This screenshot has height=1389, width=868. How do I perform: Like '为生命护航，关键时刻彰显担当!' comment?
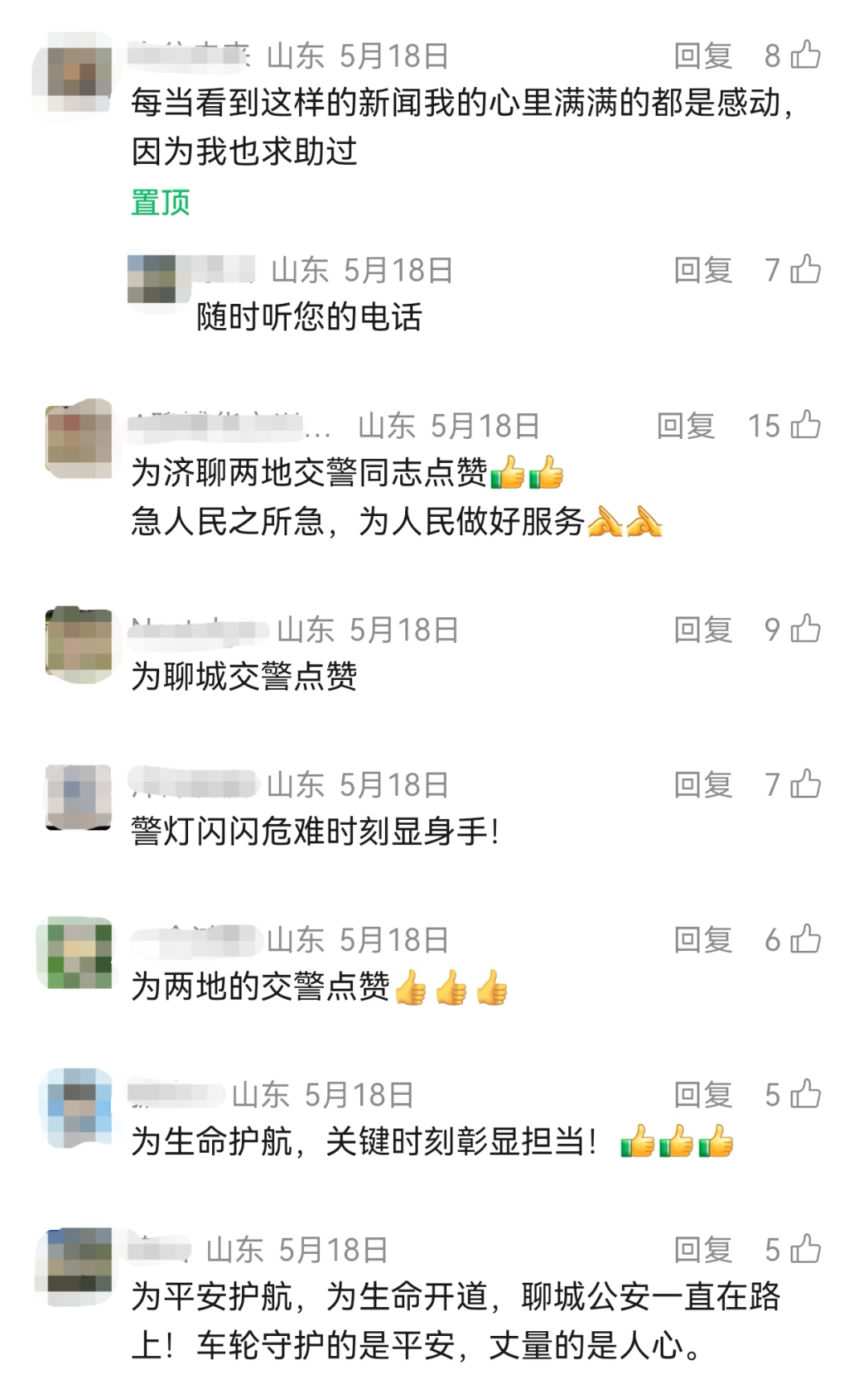pos(805,1095)
